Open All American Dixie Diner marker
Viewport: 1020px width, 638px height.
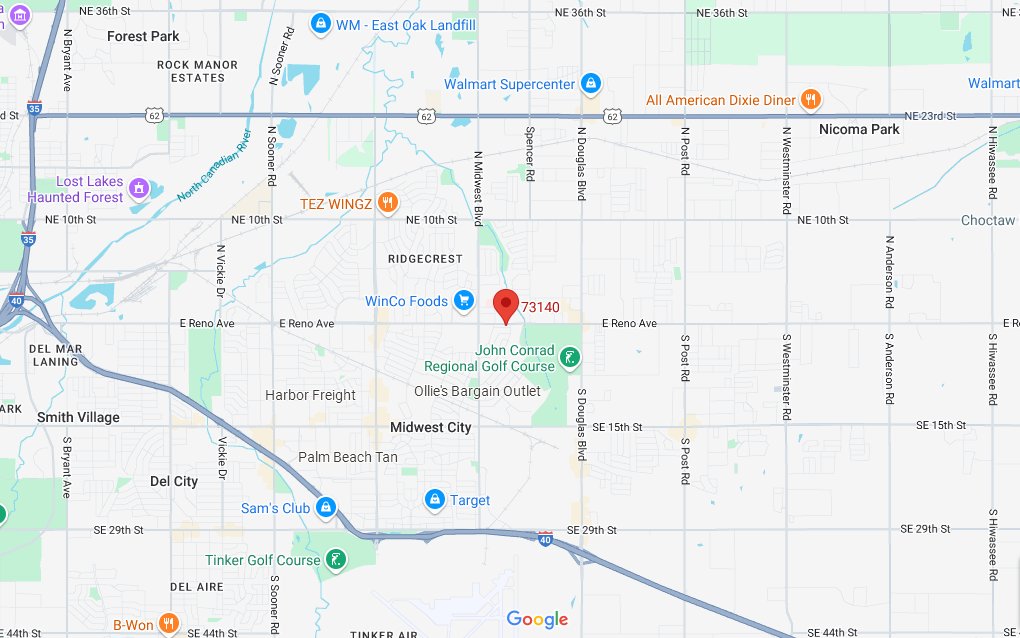[812, 100]
